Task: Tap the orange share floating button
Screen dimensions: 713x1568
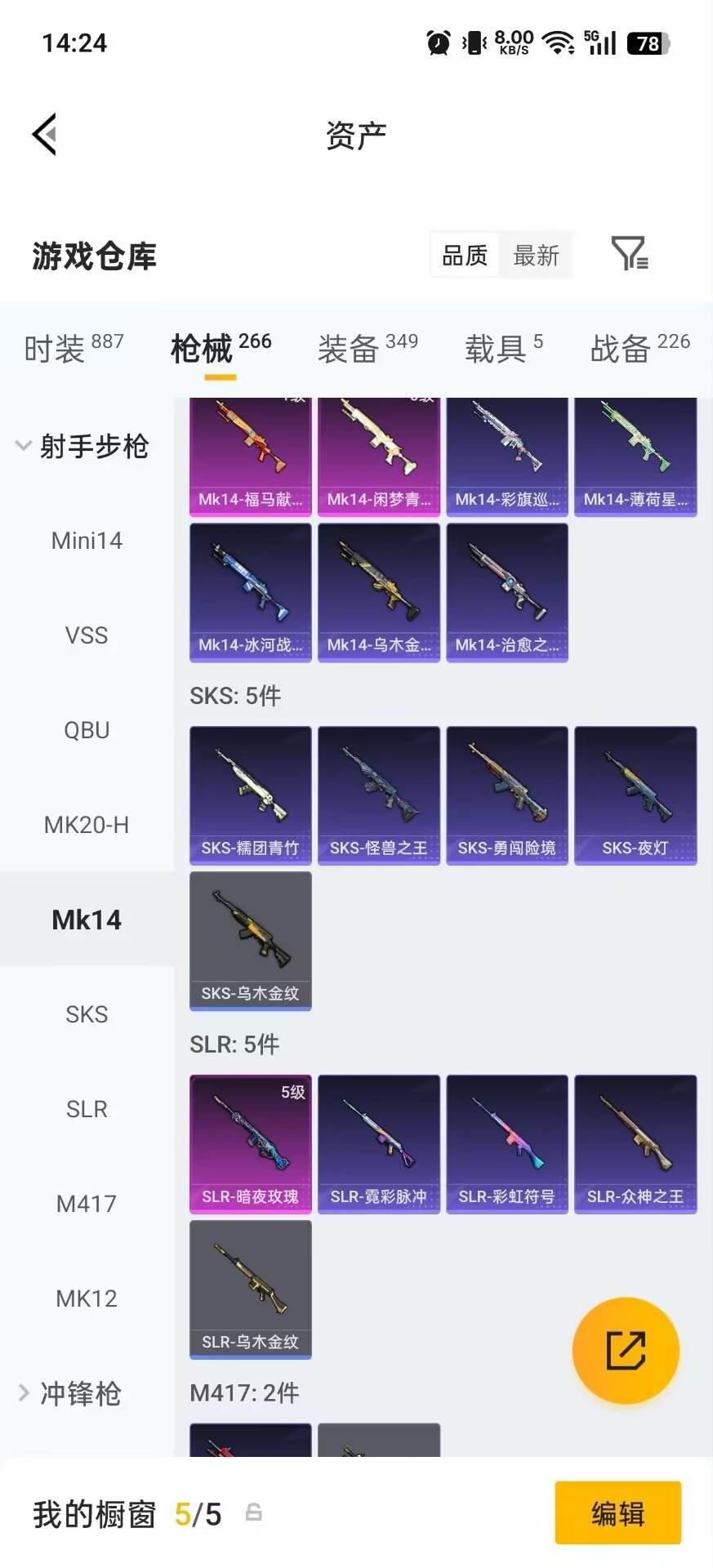Action: pyautogui.click(x=626, y=1351)
